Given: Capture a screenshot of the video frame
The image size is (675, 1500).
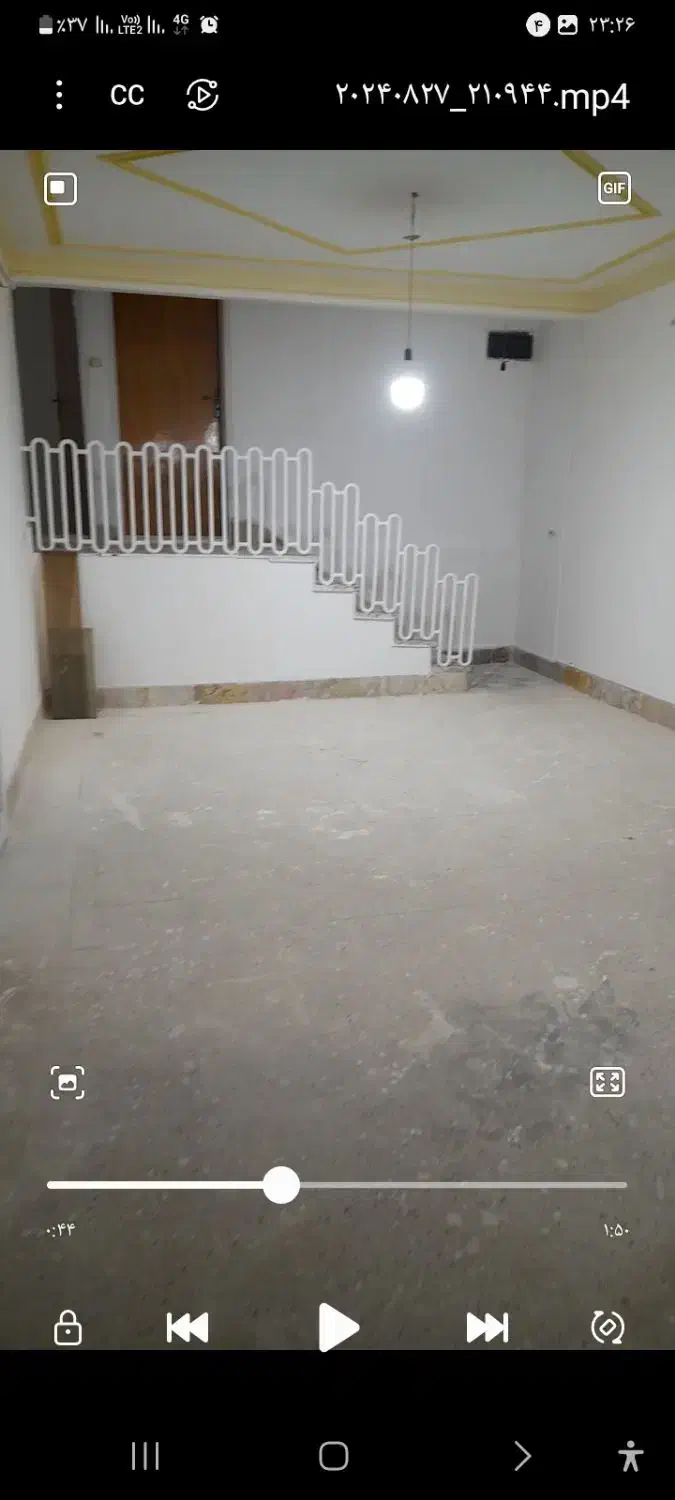Looking at the screenshot, I should [x=67, y=1082].
